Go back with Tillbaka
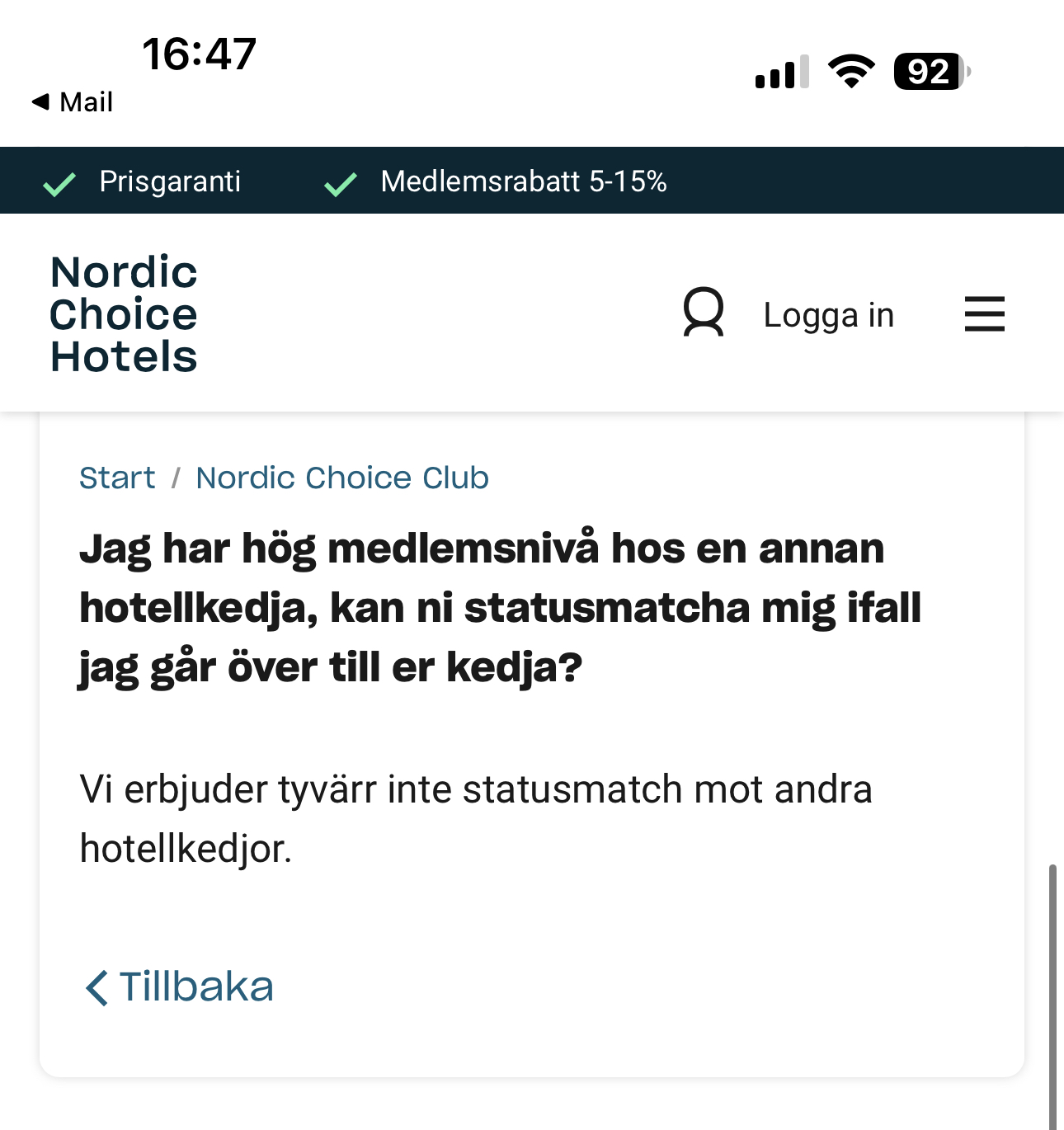Screen dimensions: 1064x1130 click(x=180, y=987)
